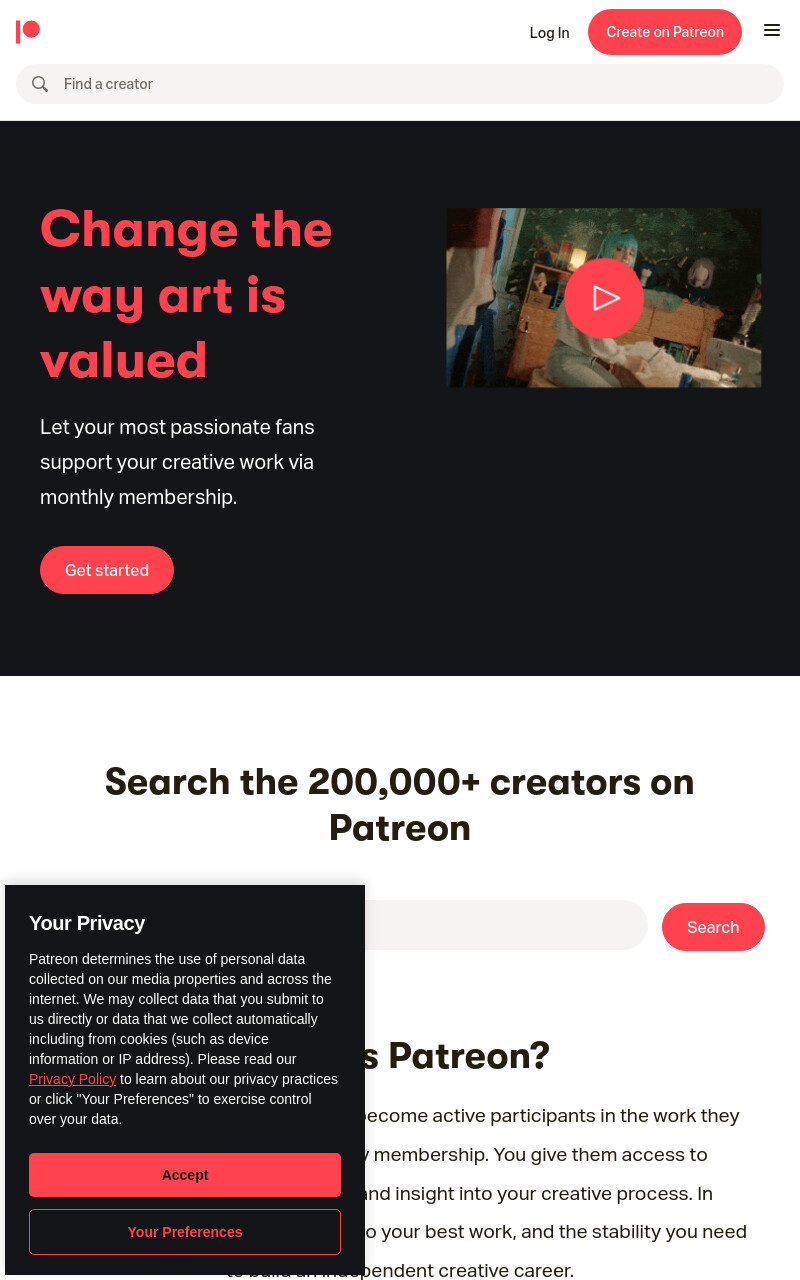
Task: Accept the privacy notice
Action: coord(185,1175)
